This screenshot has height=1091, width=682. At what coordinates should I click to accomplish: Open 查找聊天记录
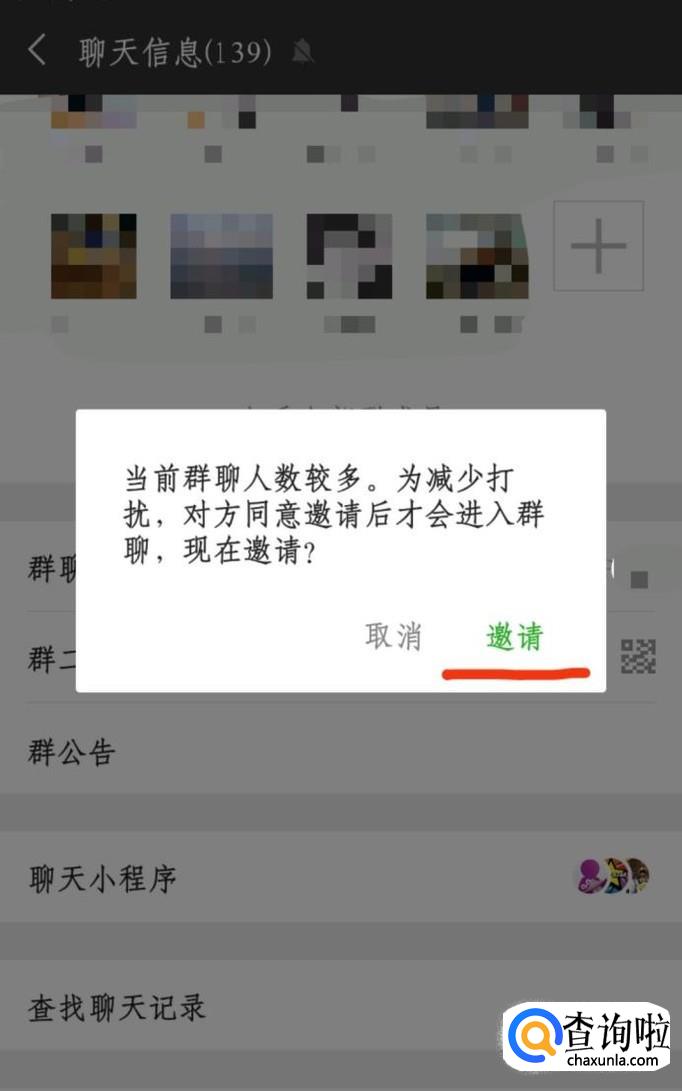(250, 1007)
